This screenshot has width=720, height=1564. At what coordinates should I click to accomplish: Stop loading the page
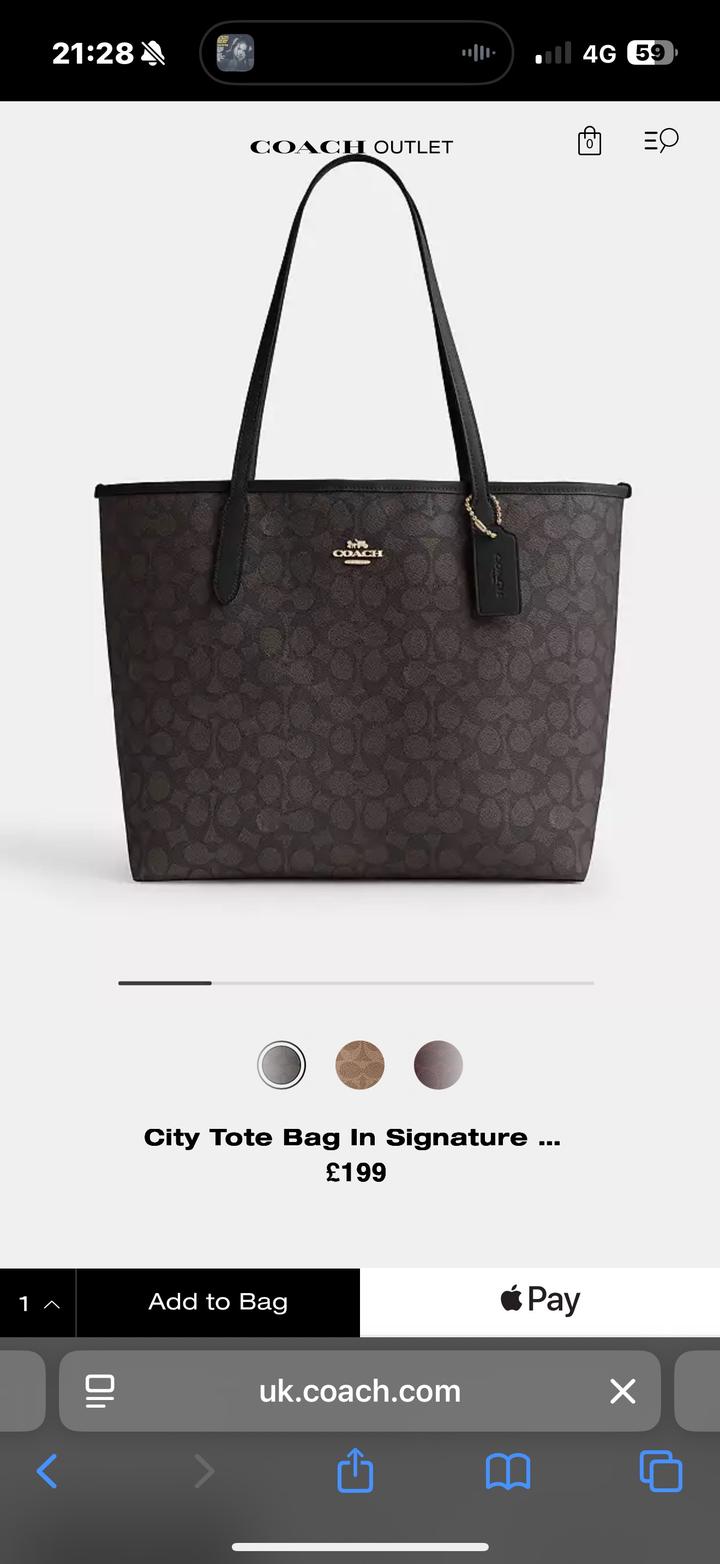(x=622, y=1391)
